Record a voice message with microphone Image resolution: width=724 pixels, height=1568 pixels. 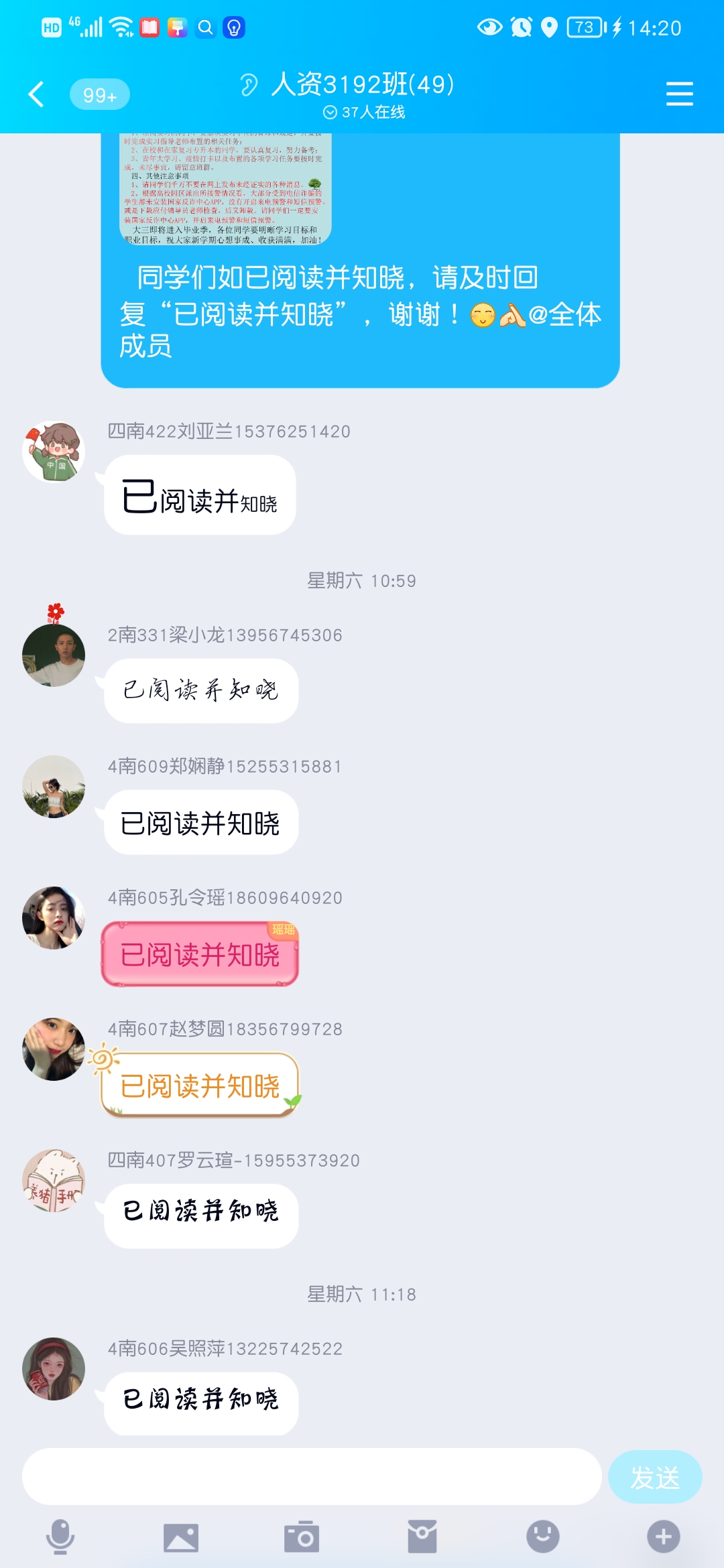coord(60,1537)
